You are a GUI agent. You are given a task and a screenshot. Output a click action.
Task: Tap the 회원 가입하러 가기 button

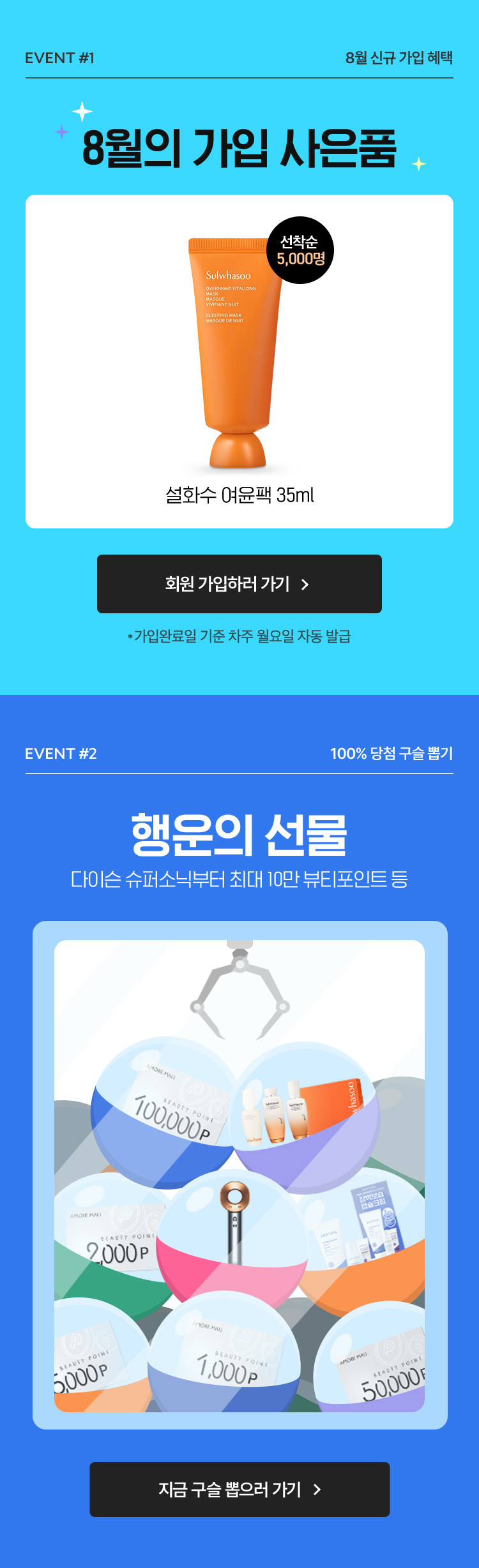(x=239, y=584)
